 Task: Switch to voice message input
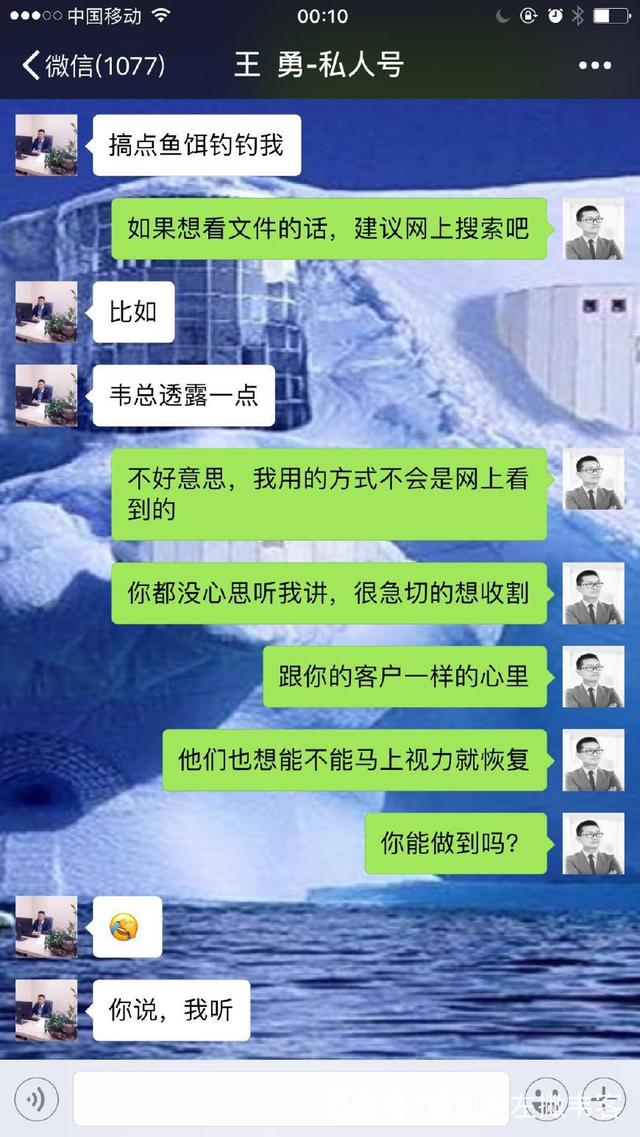35,1100
